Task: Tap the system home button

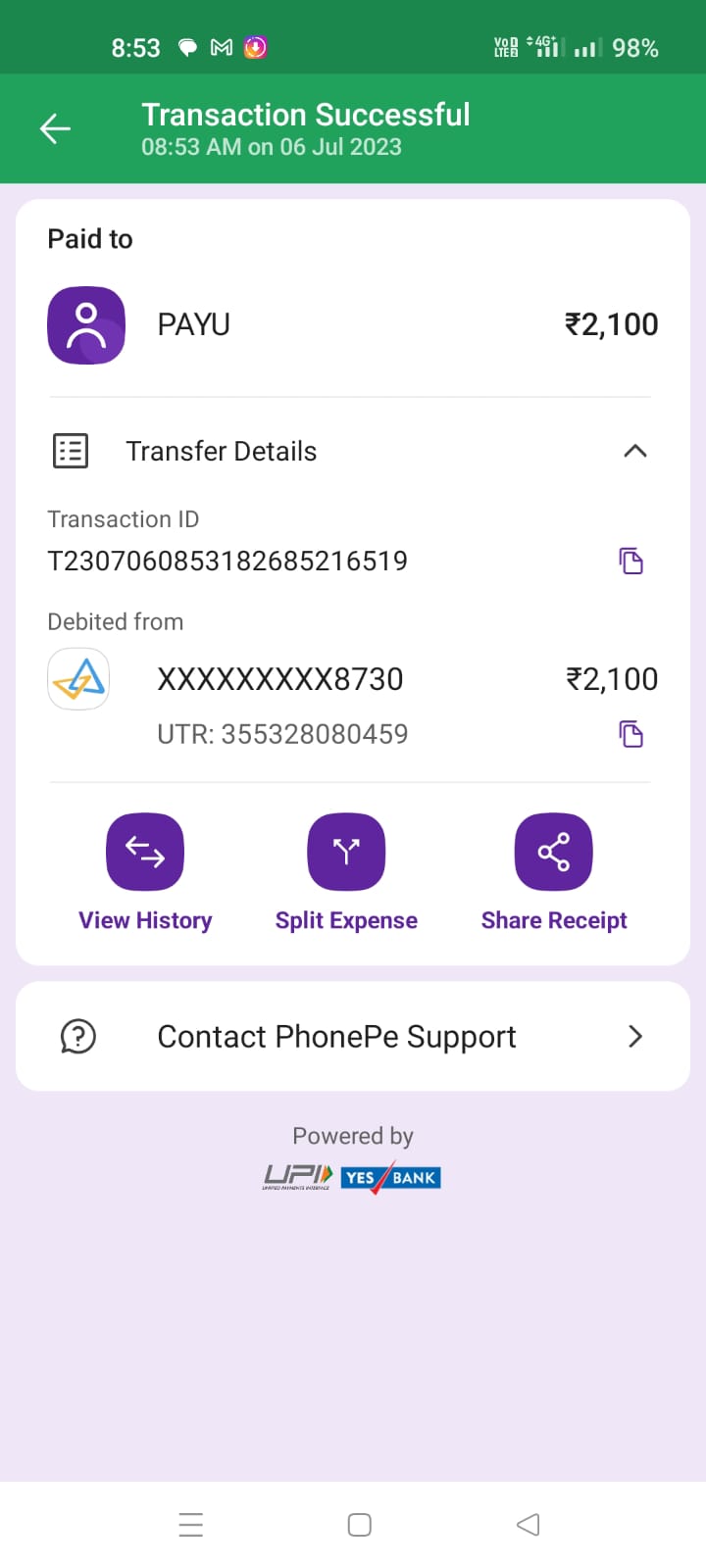Action: (x=360, y=1525)
